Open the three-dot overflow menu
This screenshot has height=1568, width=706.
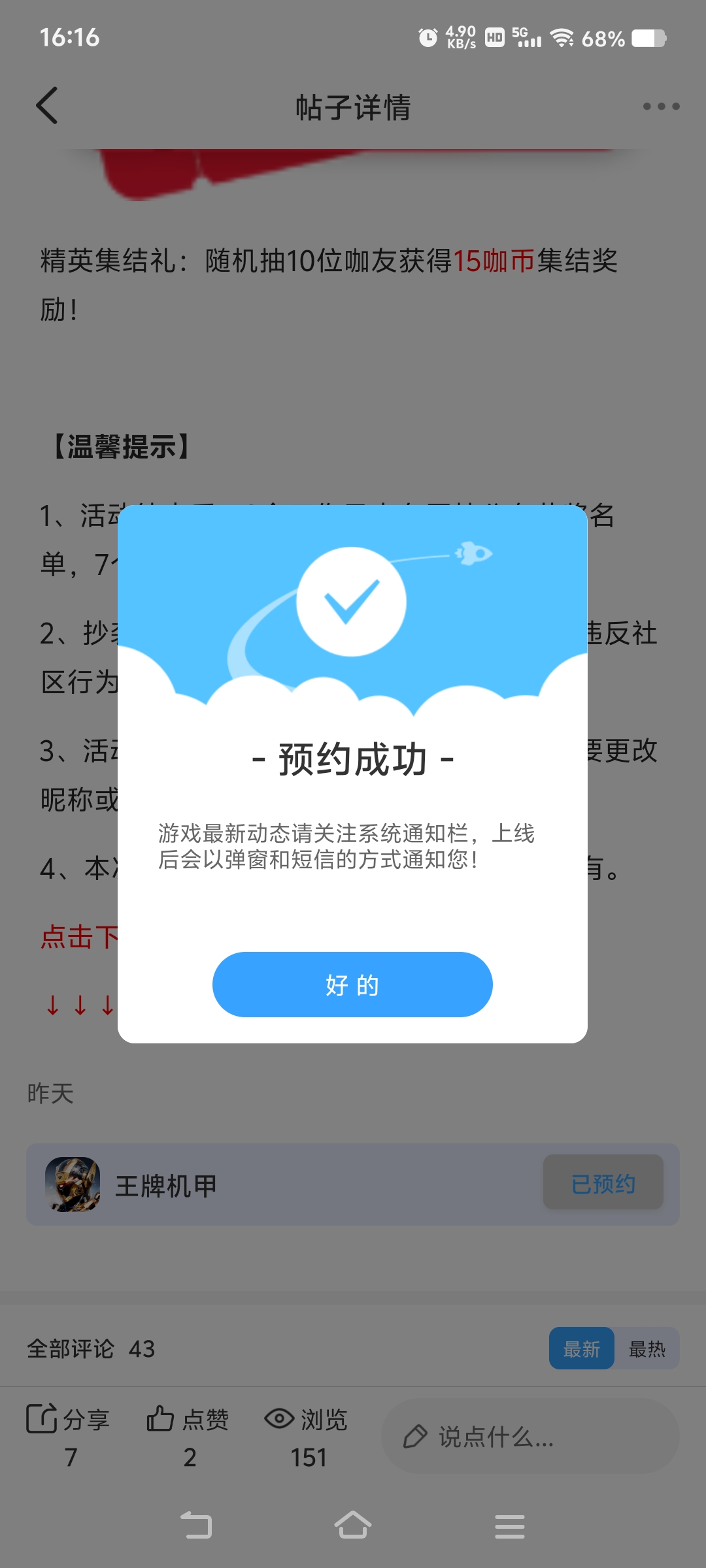661,106
